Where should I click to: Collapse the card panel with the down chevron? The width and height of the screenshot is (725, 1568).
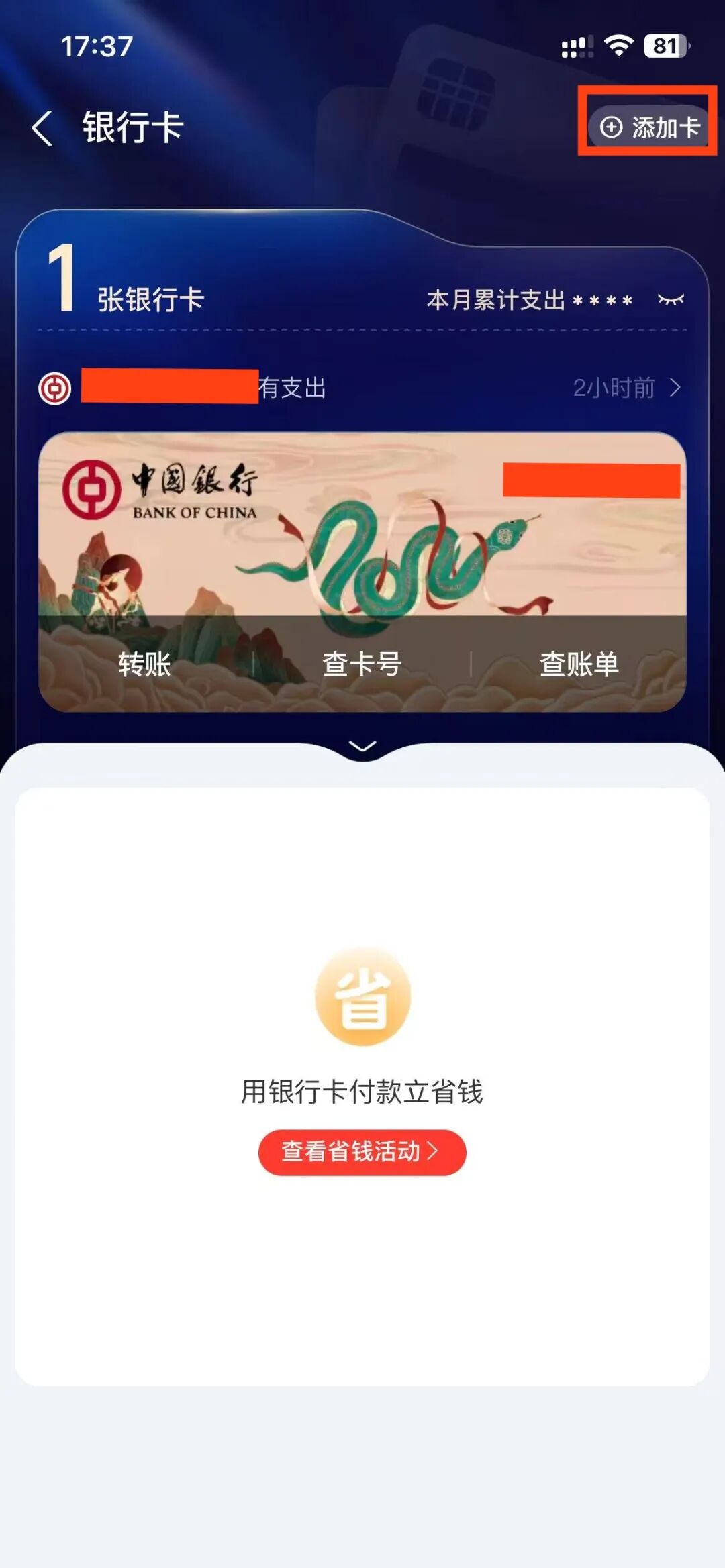pos(362,747)
